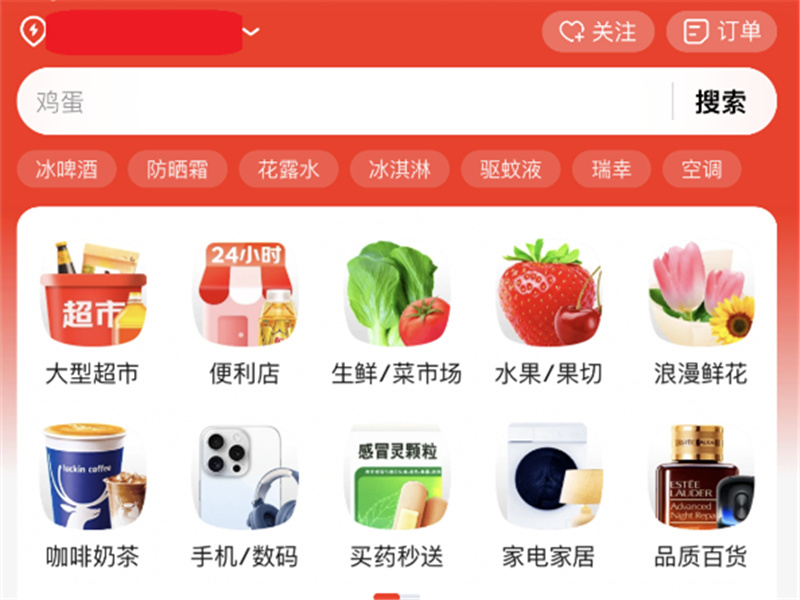Viewport: 800px width, 600px height.
Task: Pick the 瑞幸 suggestion chip
Action: tap(611, 169)
